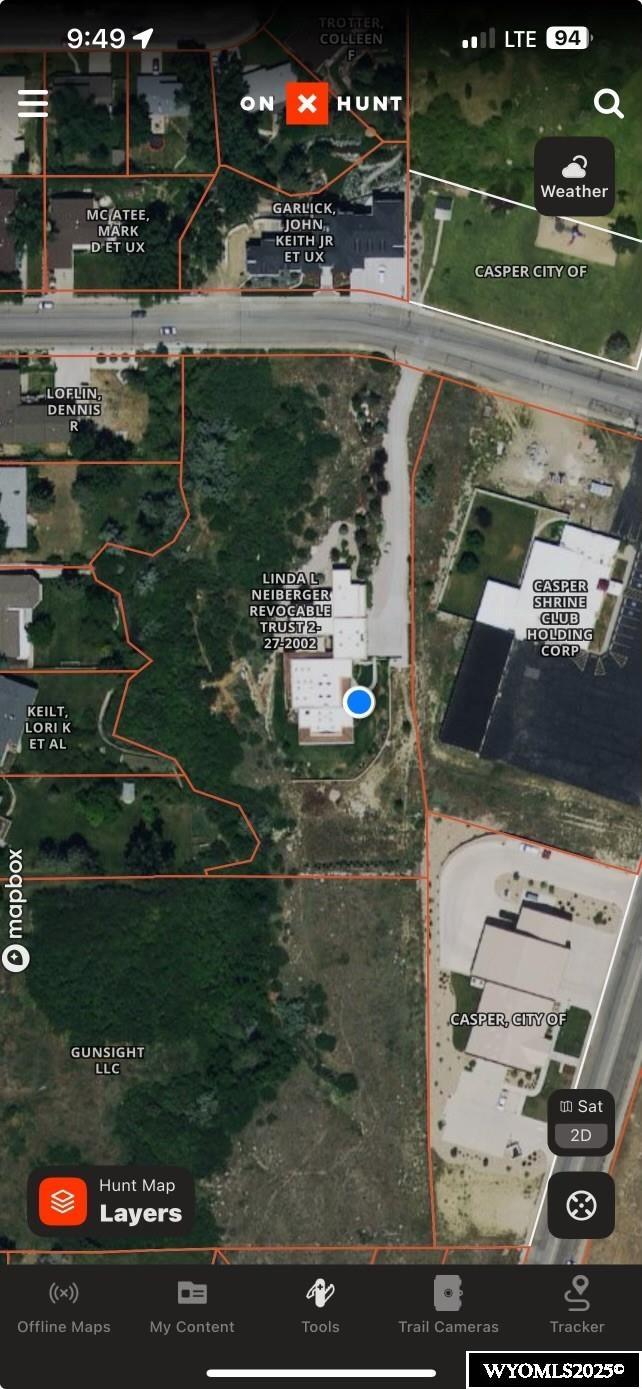Switch to the Offline Maps tab
The height and width of the screenshot is (1389, 642).
click(64, 1306)
